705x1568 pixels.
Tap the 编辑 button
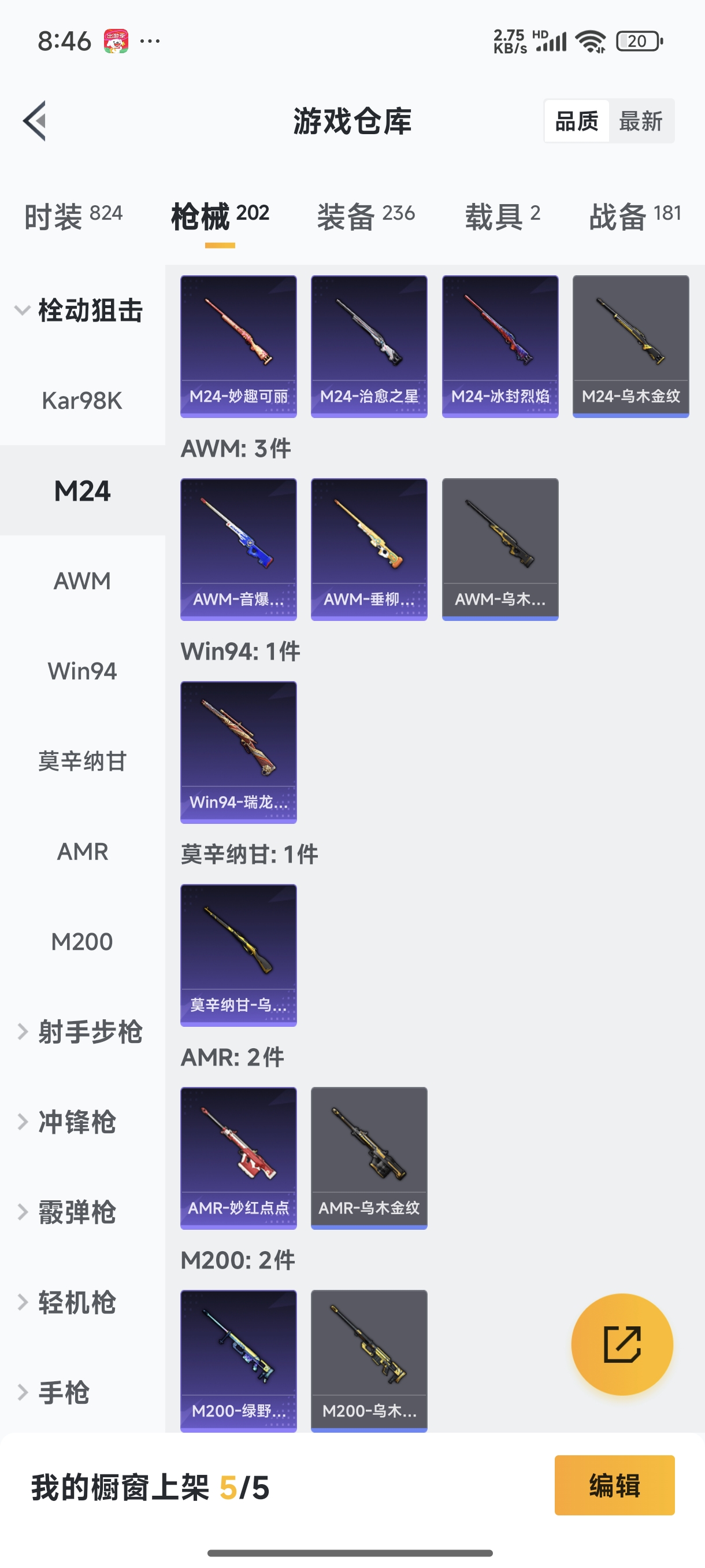[614, 1485]
